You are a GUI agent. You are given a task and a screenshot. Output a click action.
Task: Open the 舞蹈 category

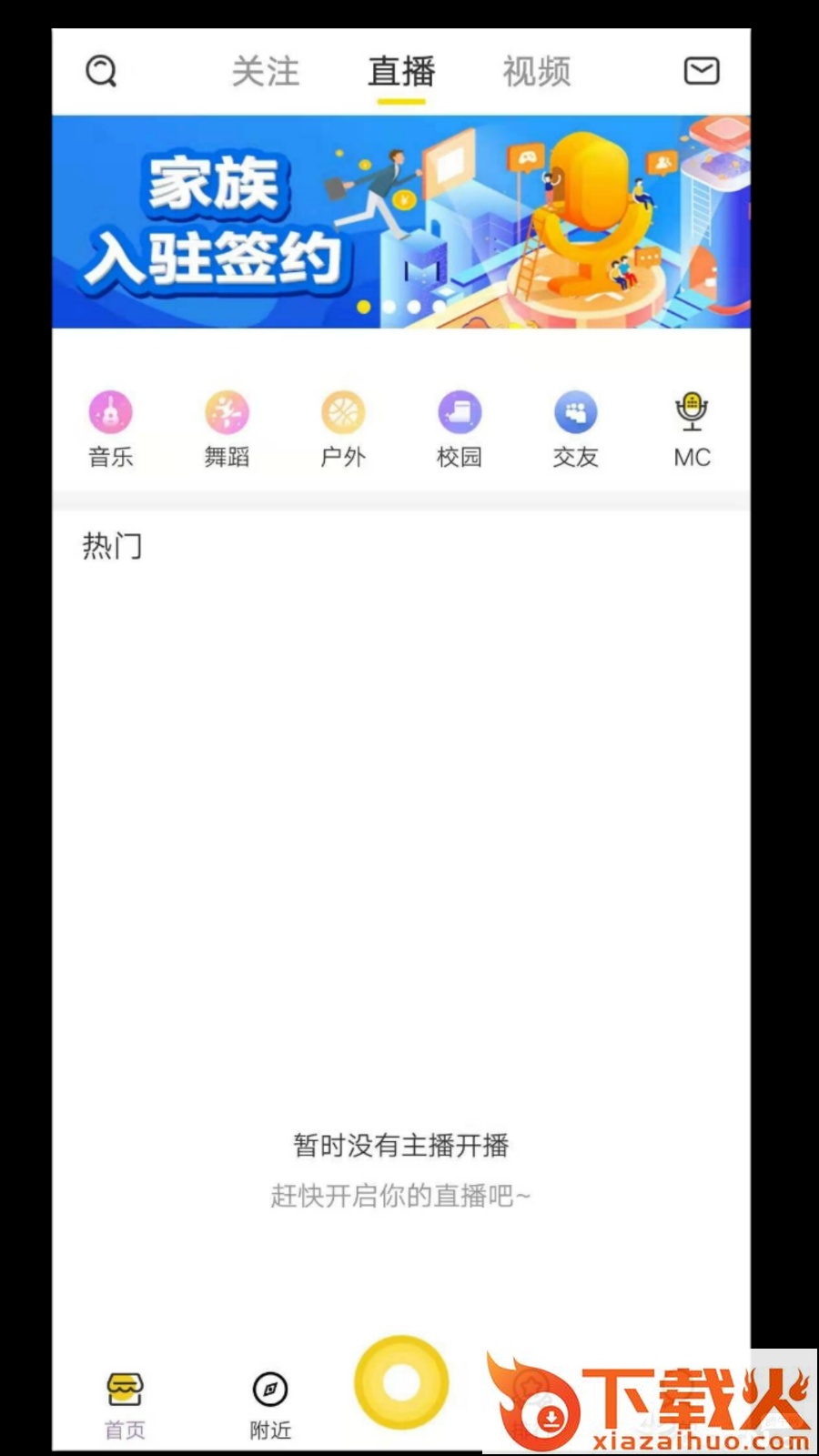227,430
